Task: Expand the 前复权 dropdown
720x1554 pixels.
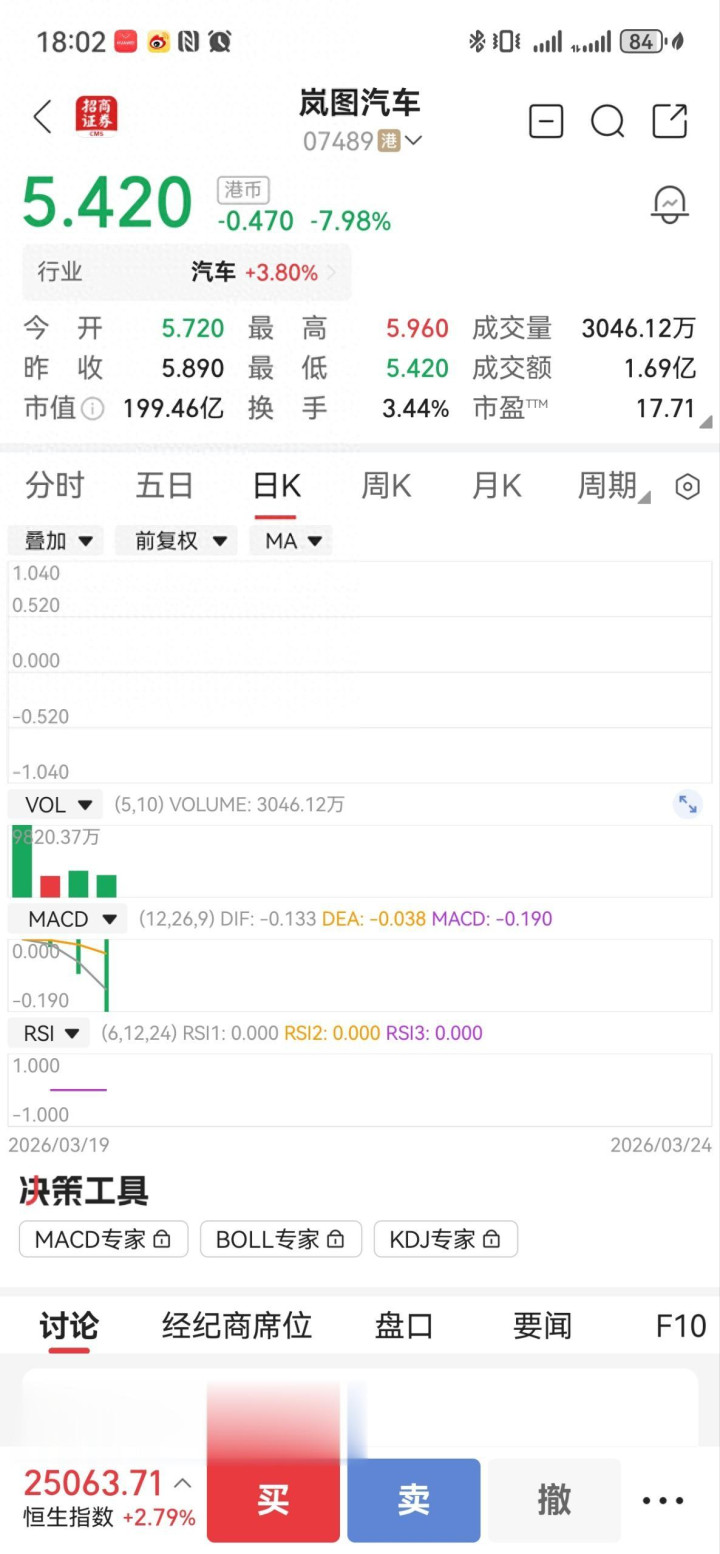Action: pyautogui.click(x=181, y=541)
